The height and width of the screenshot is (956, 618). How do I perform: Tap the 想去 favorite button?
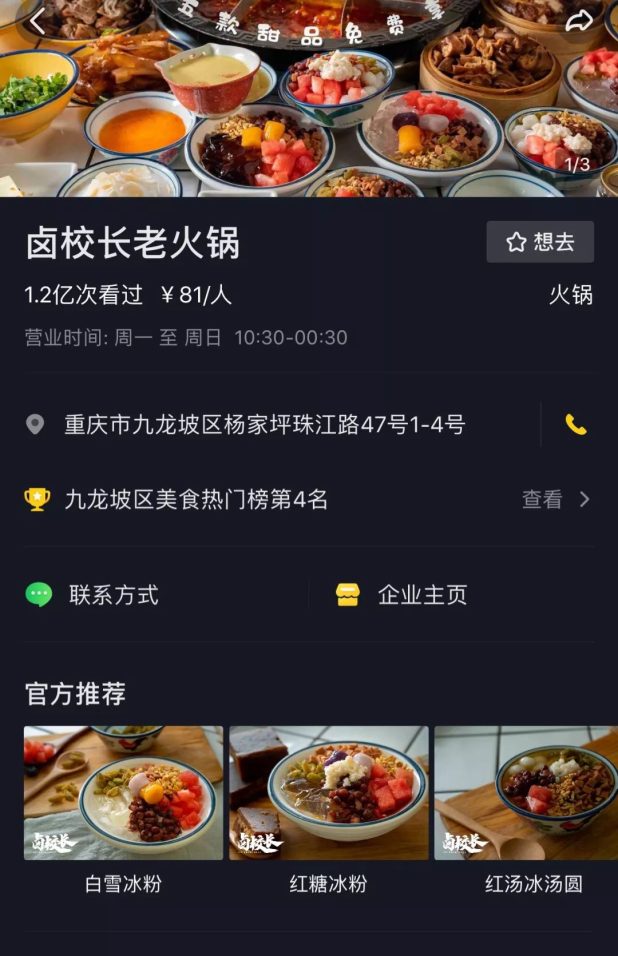coord(540,242)
